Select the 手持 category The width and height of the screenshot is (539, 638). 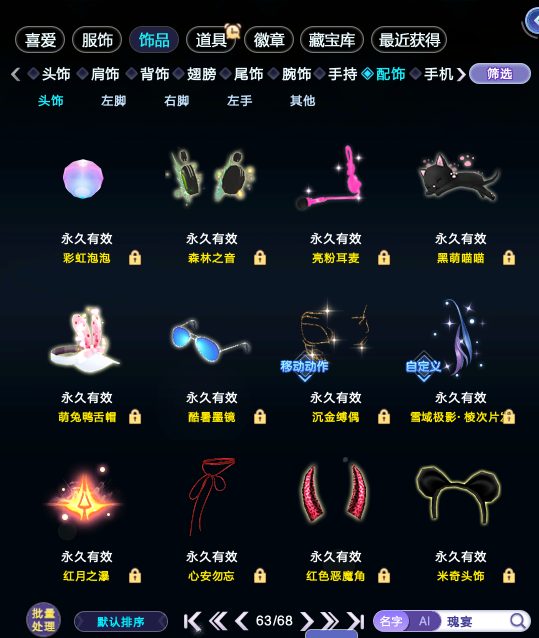(x=343, y=74)
